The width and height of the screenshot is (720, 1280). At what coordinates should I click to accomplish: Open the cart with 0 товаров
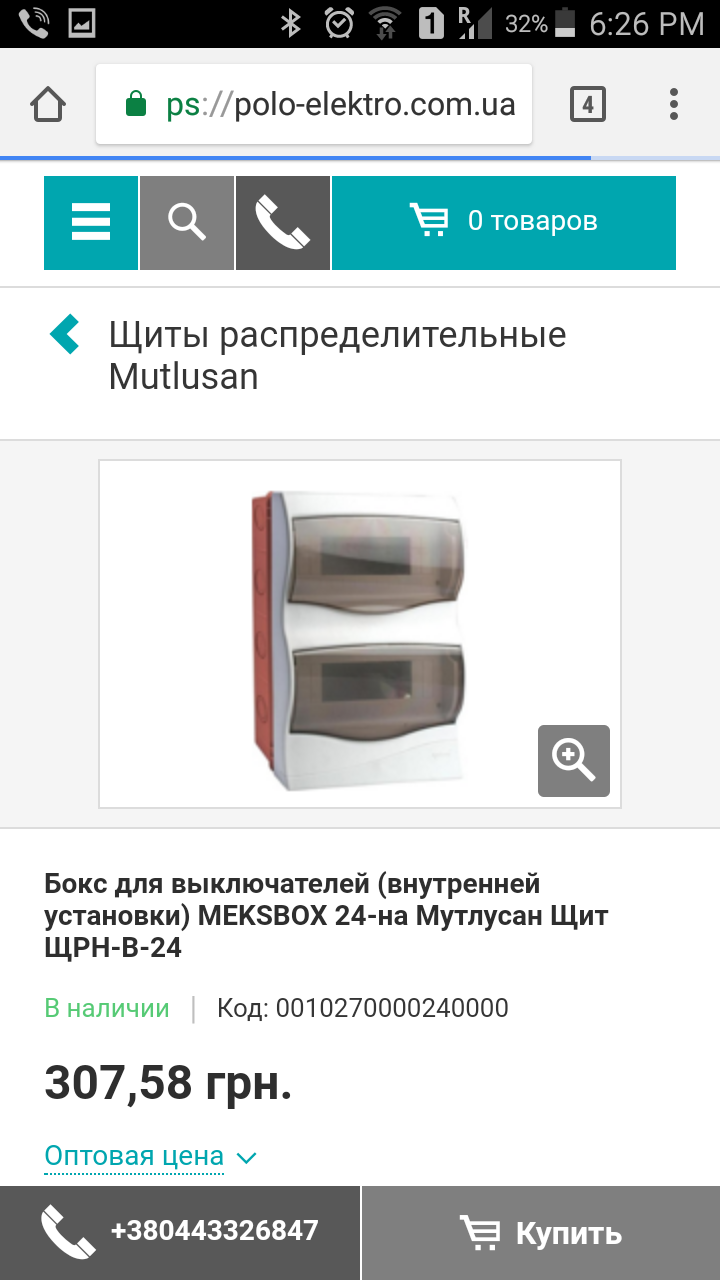tap(503, 223)
